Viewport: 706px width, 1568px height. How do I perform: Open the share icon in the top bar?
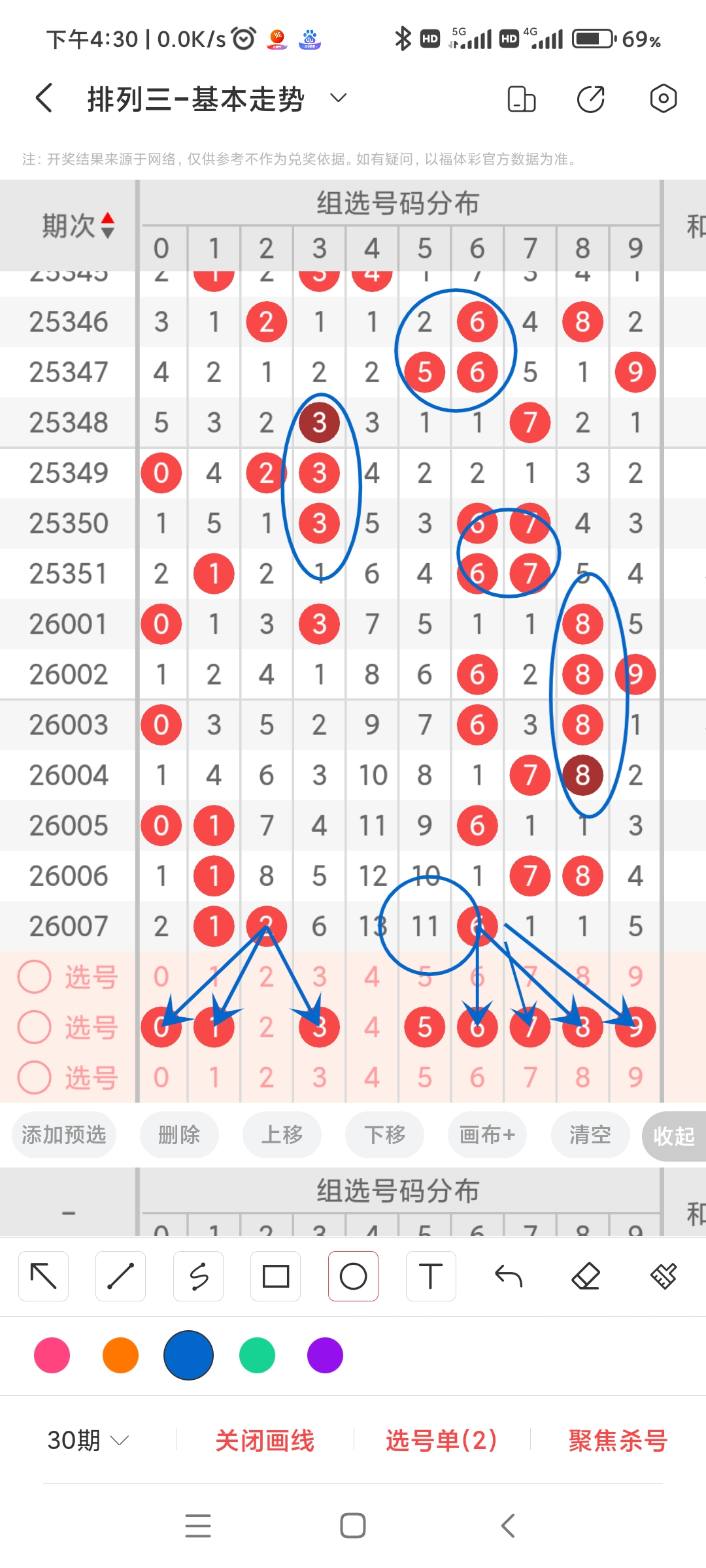590,99
